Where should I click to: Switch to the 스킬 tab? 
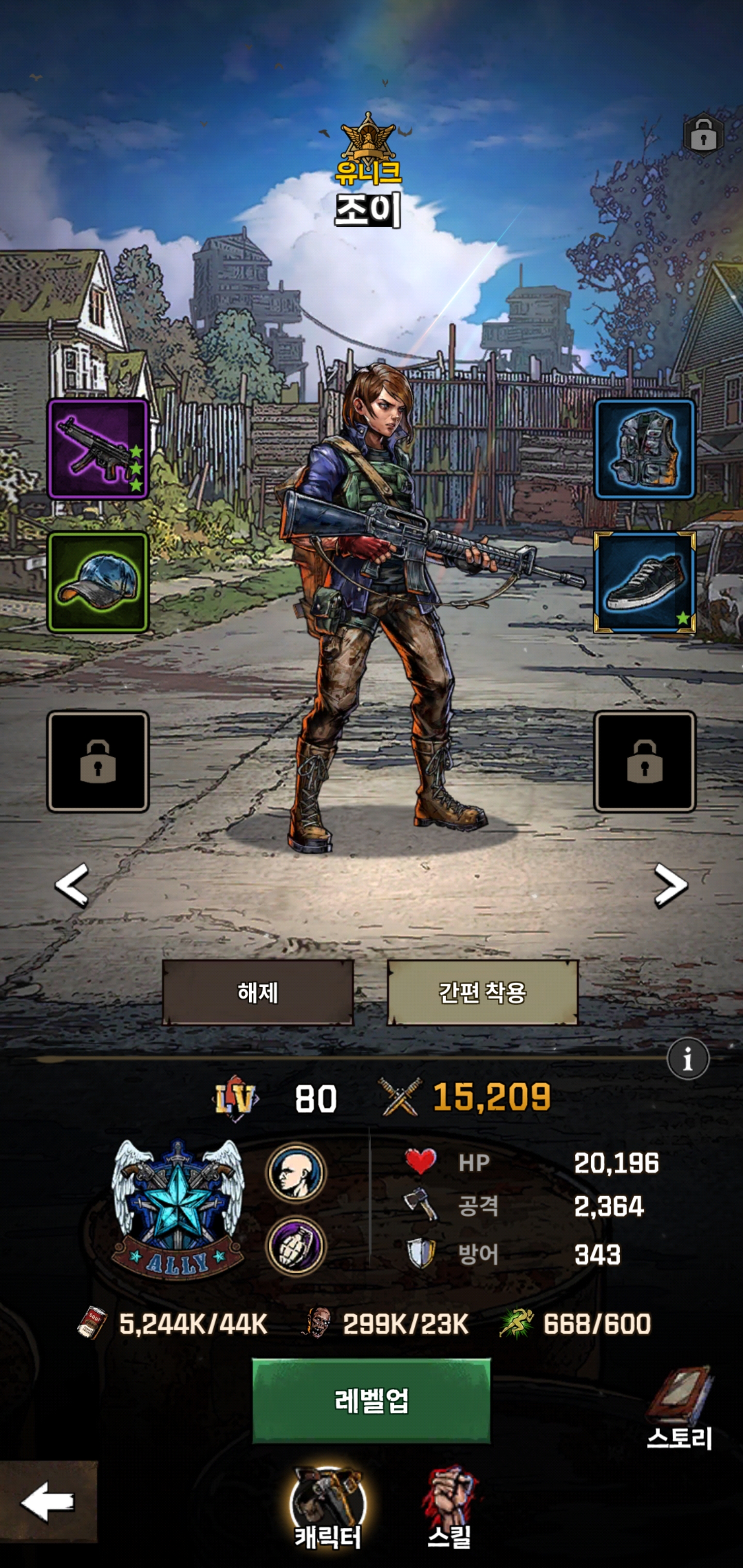coord(450,1507)
